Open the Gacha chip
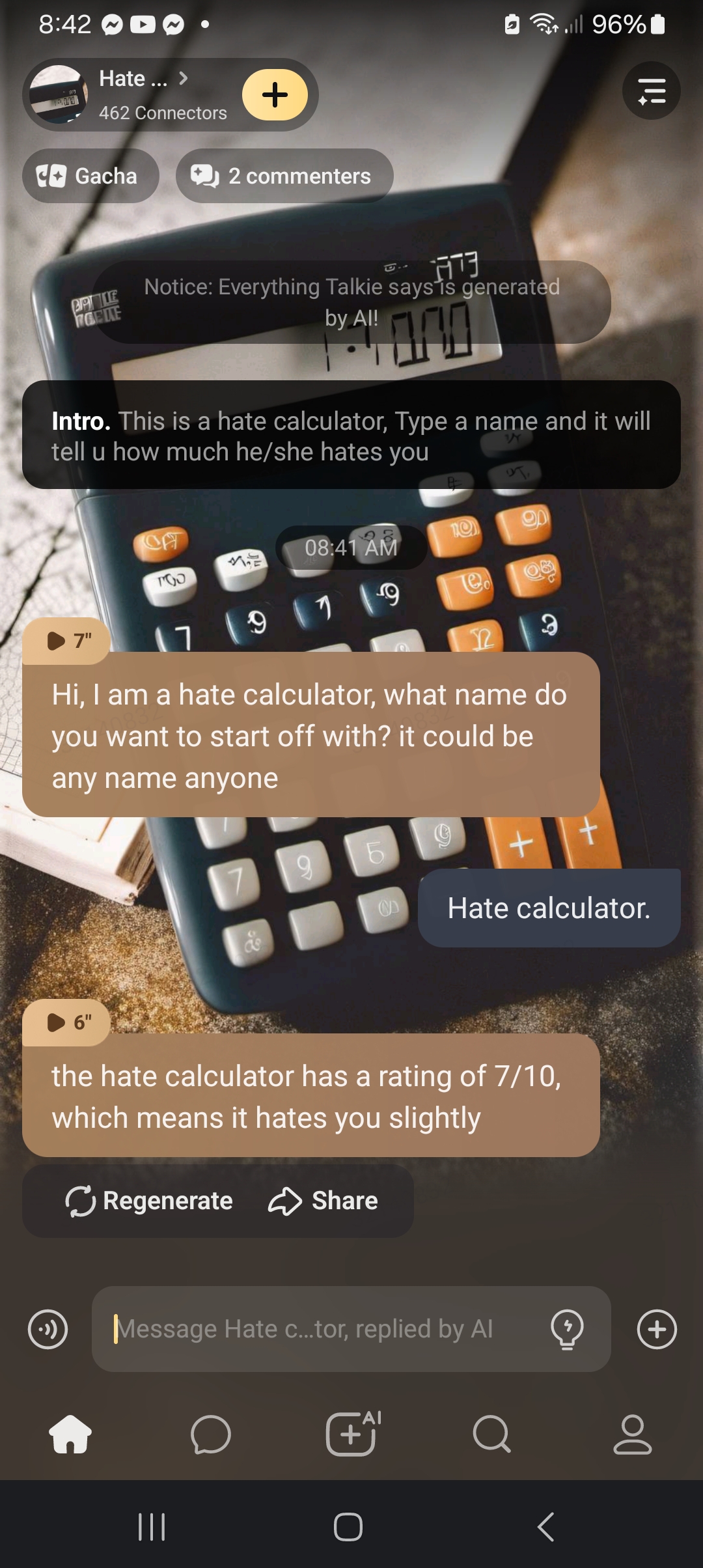Screen dimensions: 703x1568 [x=90, y=176]
